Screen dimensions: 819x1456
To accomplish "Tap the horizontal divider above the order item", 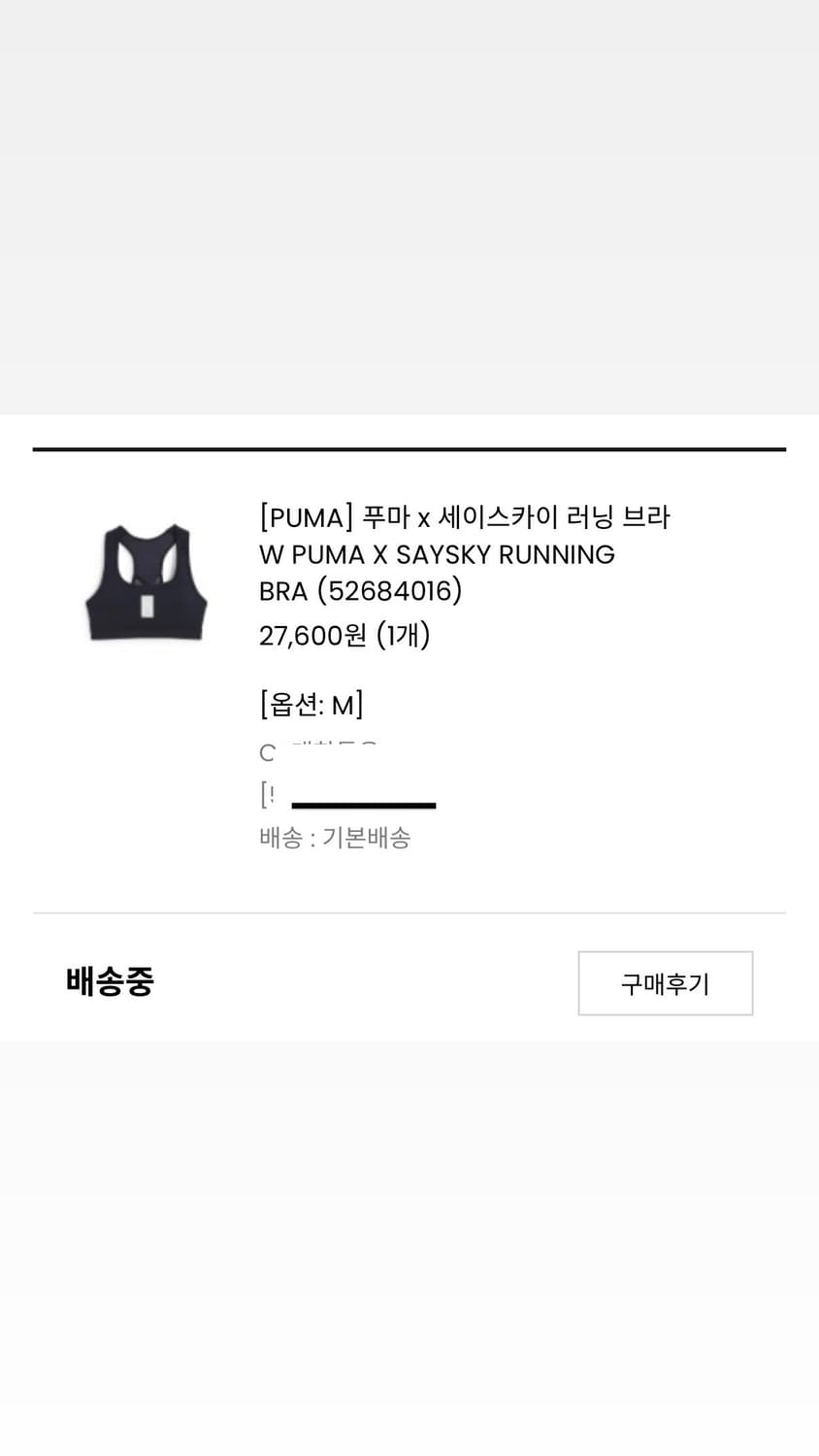I will coord(409,448).
